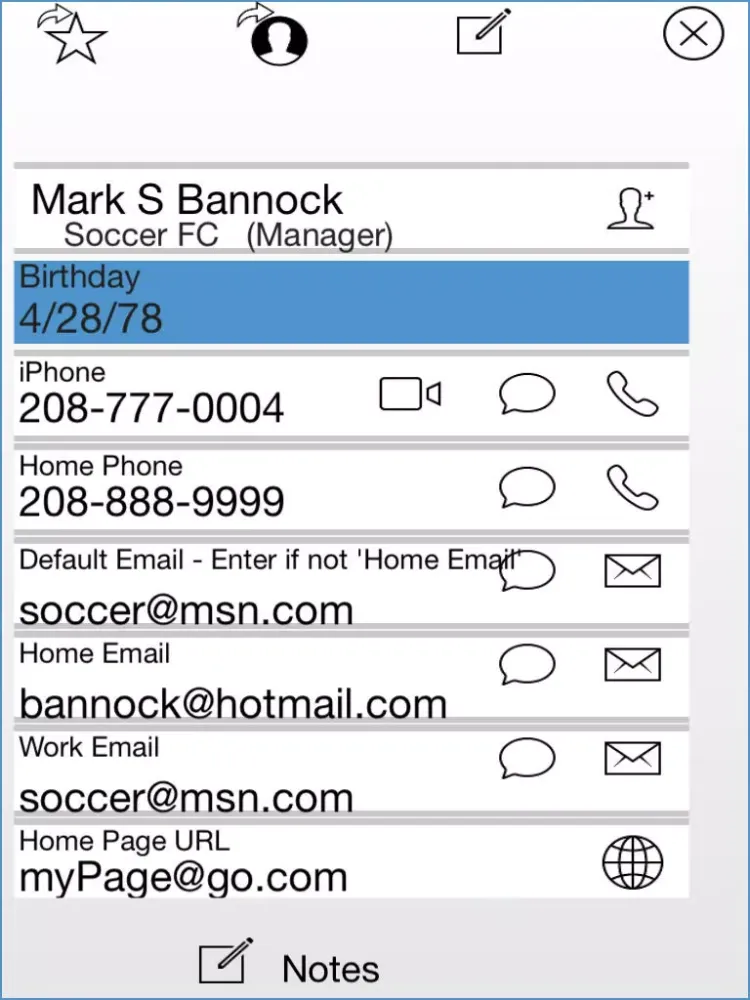Close the contact details view

tap(693, 35)
